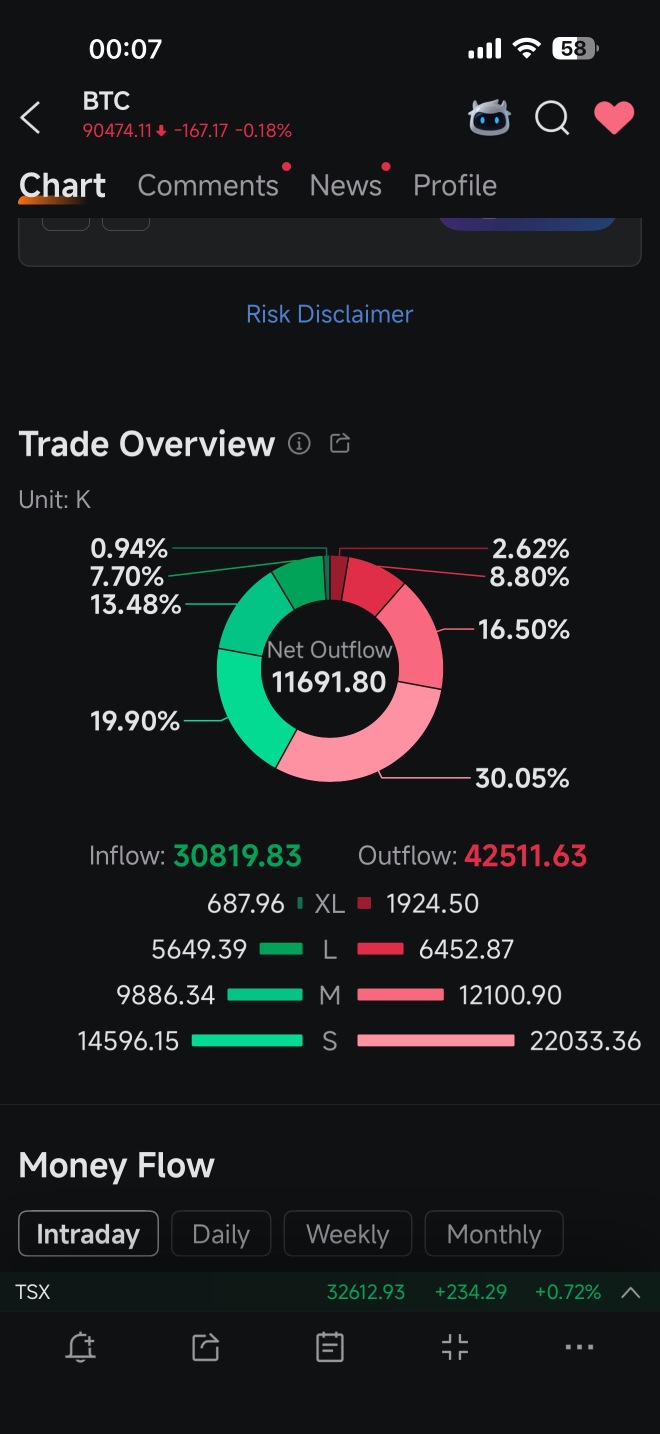Open the robot AI assistant icon
Image resolution: width=660 pixels, height=1434 pixels.
[489, 118]
